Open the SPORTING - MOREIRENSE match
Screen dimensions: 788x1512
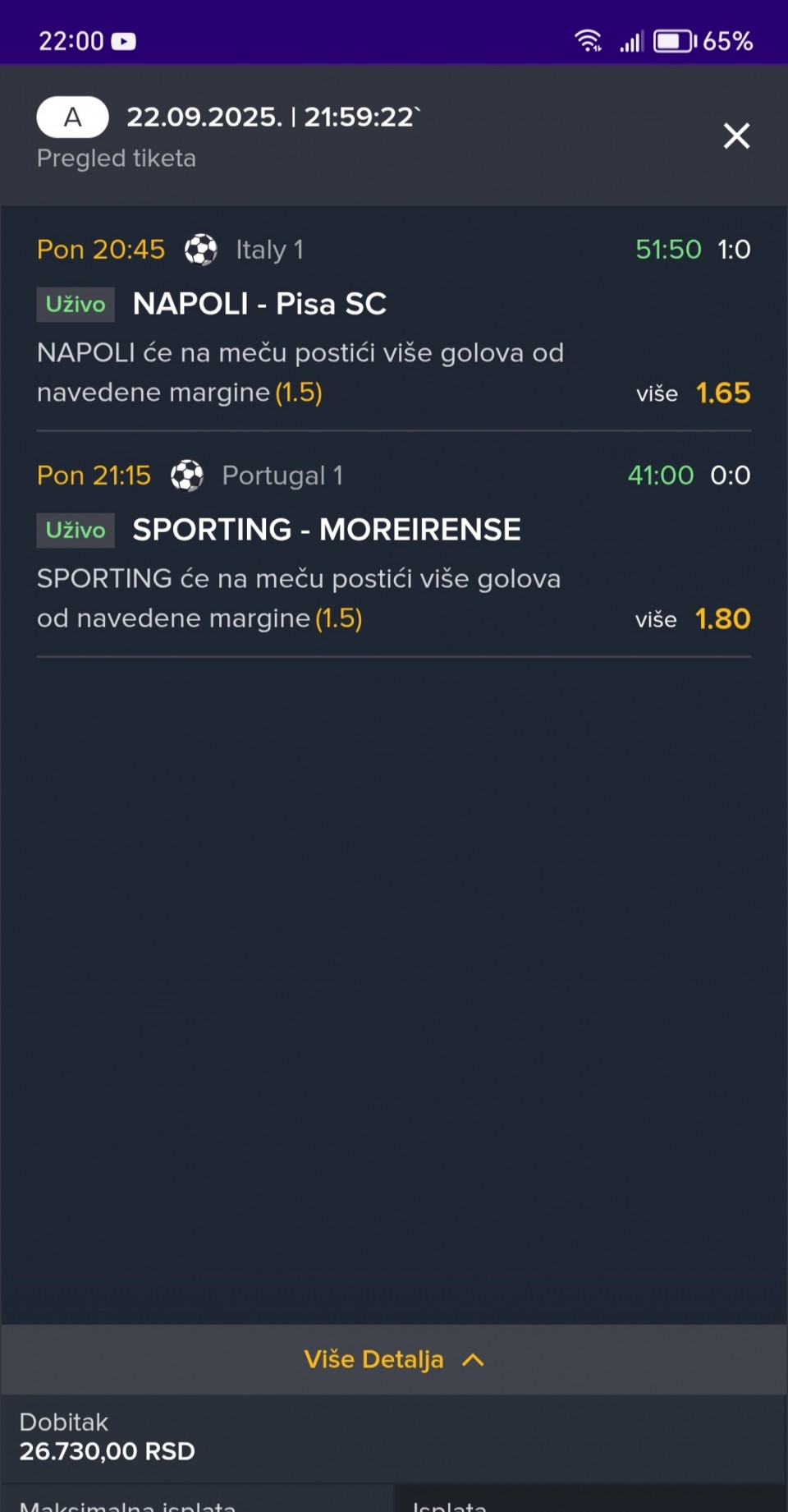tap(327, 530)
